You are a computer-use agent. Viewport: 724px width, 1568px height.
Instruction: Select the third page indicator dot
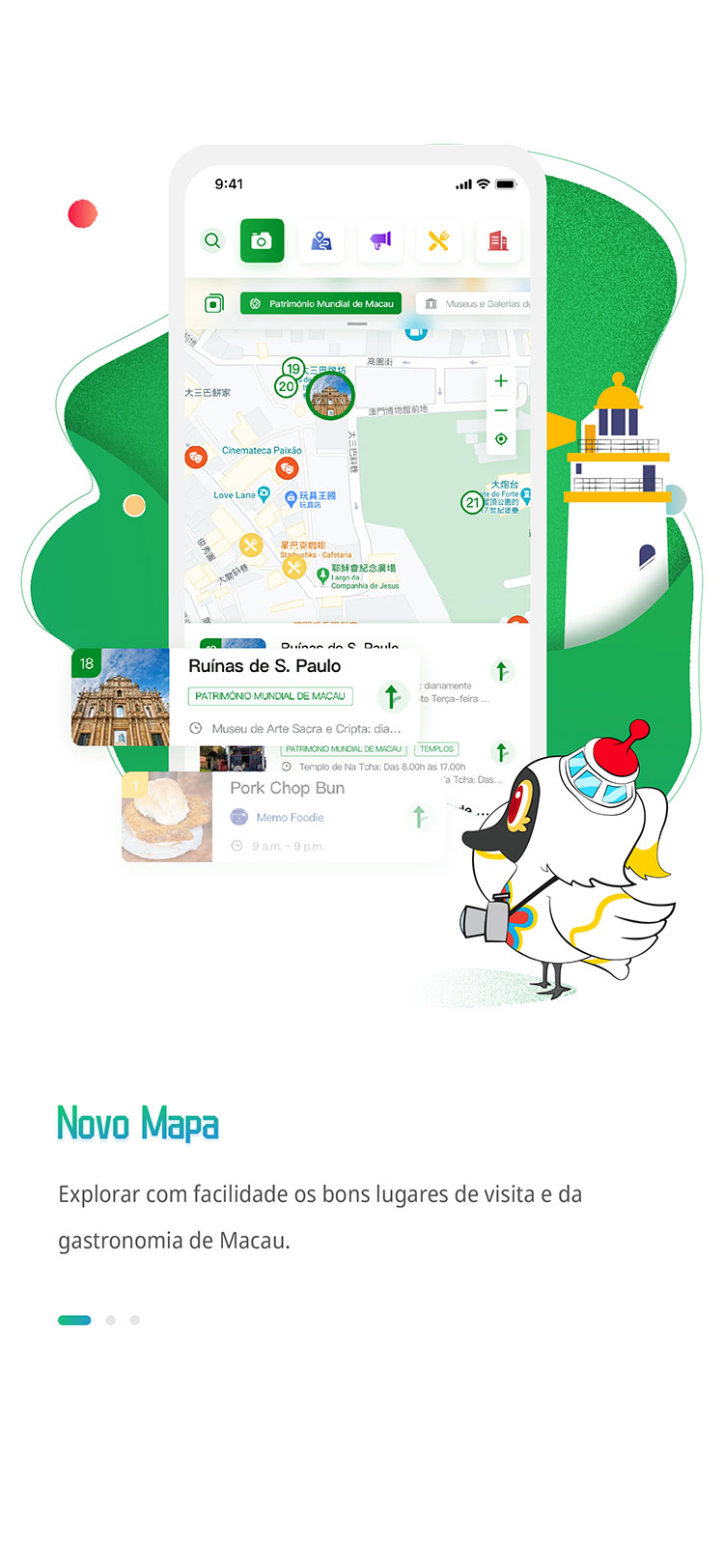coord(135,1320)
